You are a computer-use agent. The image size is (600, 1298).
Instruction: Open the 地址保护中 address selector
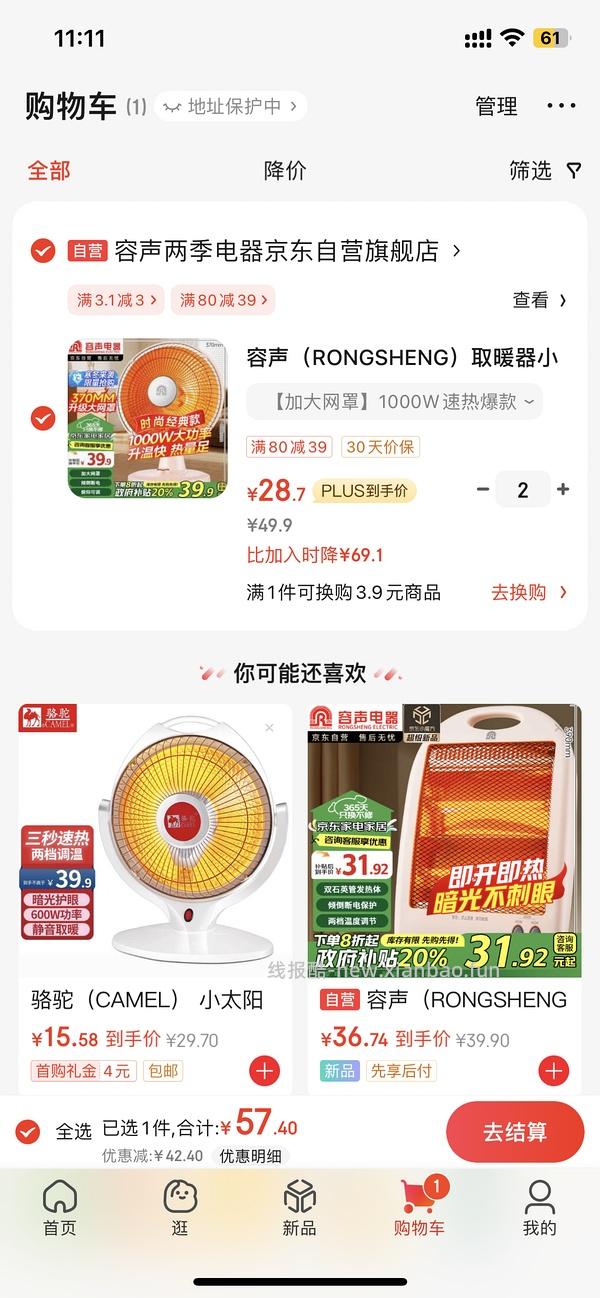pos(230,106)
